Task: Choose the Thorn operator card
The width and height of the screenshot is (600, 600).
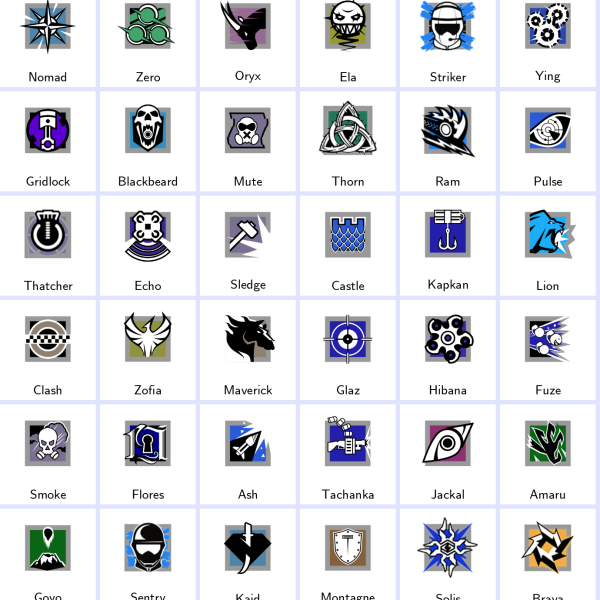Action: click(x=348, y=140)
